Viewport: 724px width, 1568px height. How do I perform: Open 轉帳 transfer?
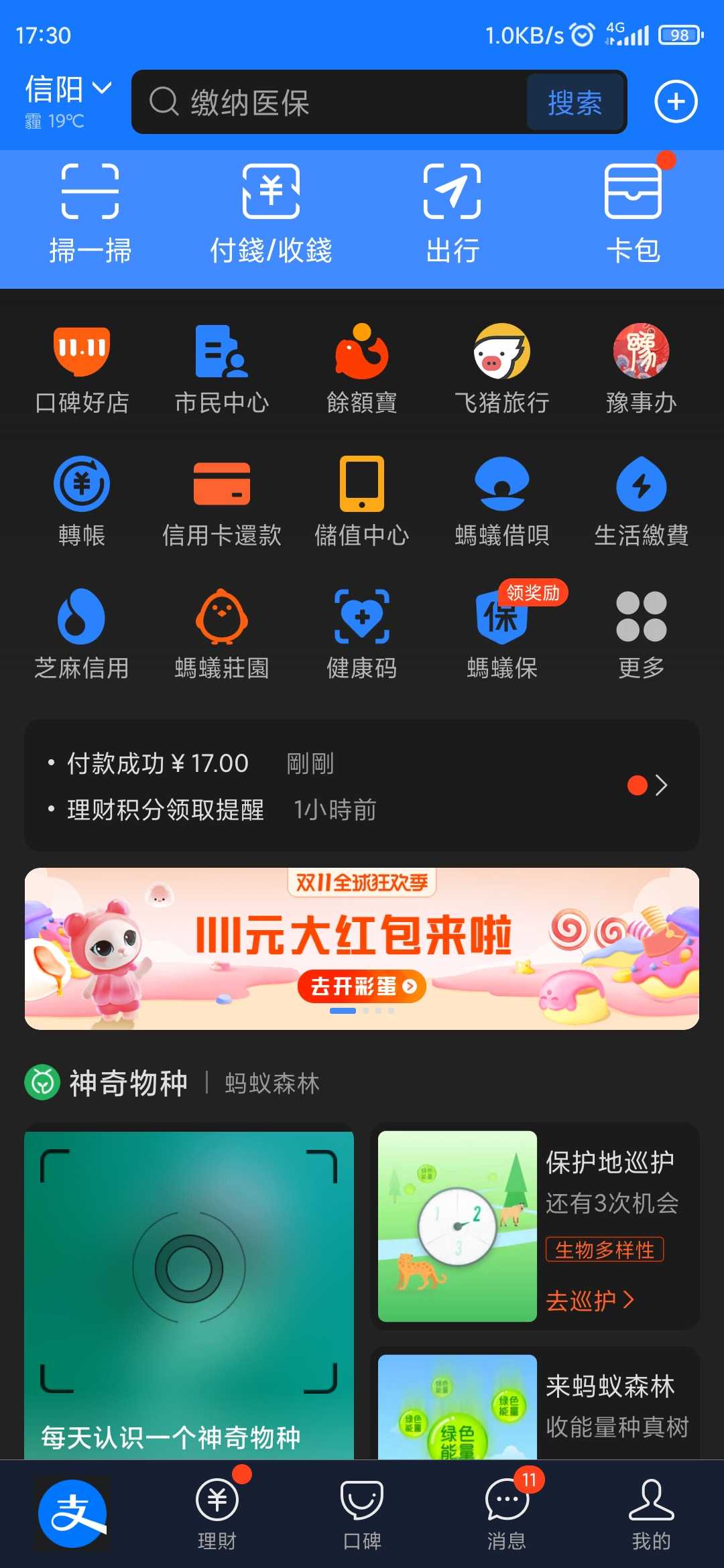[x=82, y=502]
